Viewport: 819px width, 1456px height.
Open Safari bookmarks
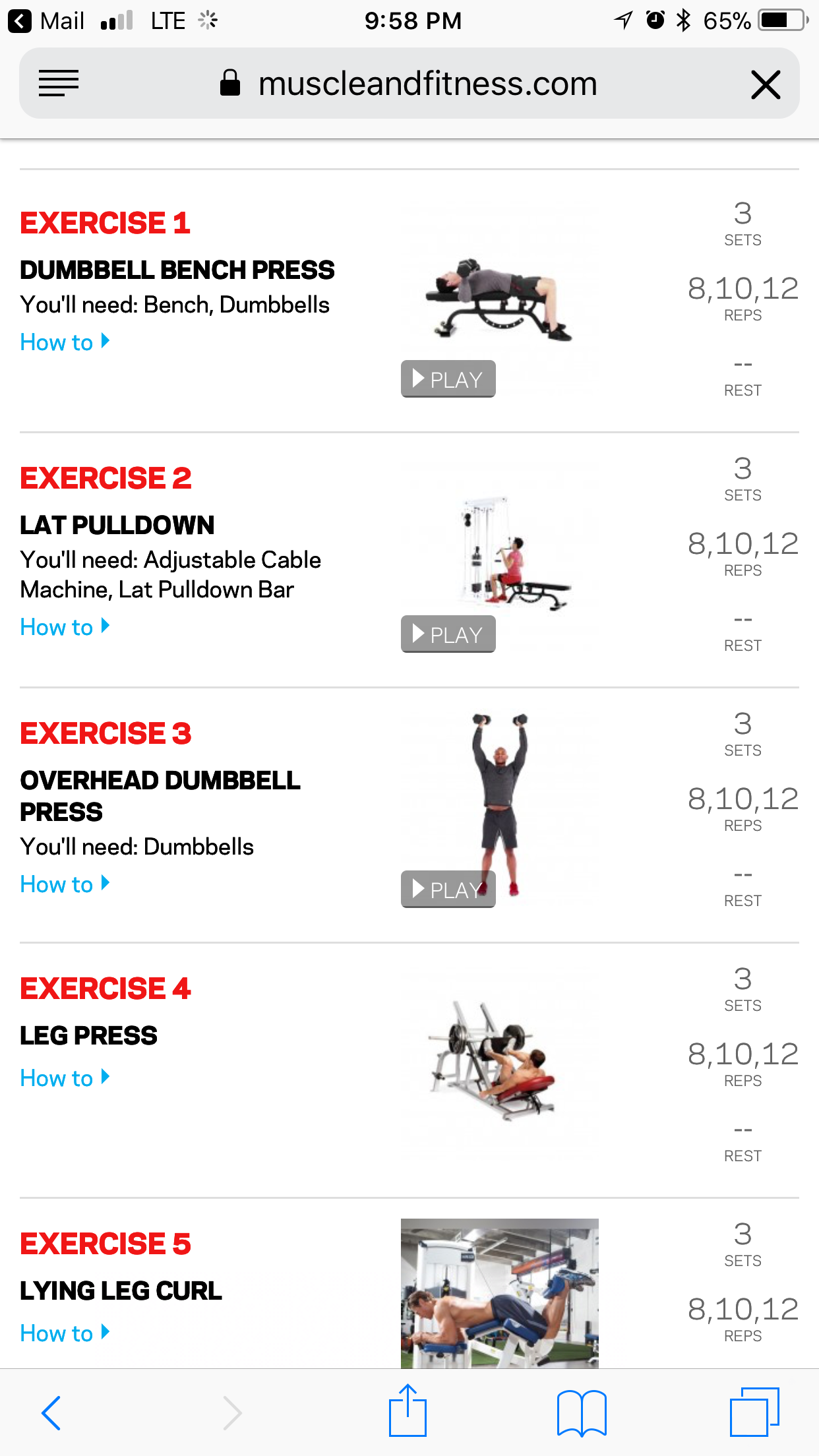582,1412
